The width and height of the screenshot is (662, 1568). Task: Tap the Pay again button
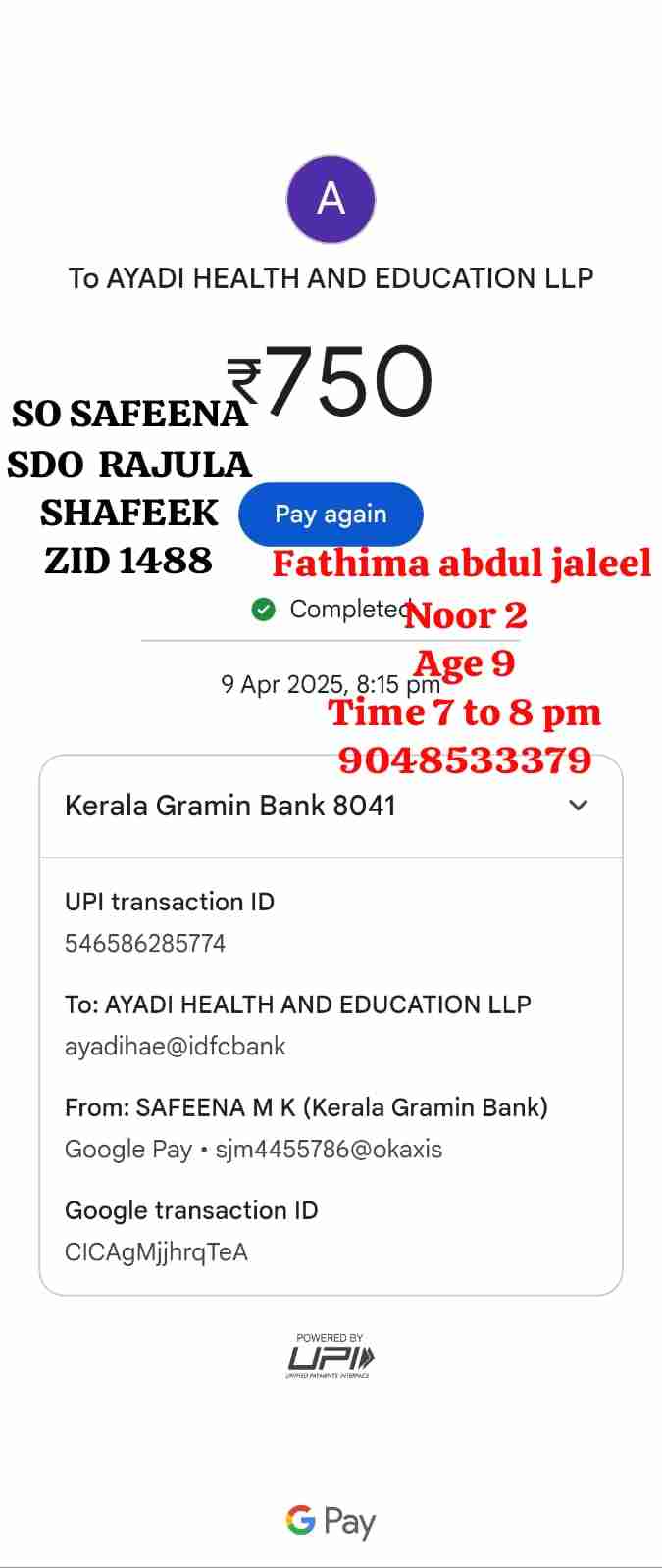click(x=331, y=514)
